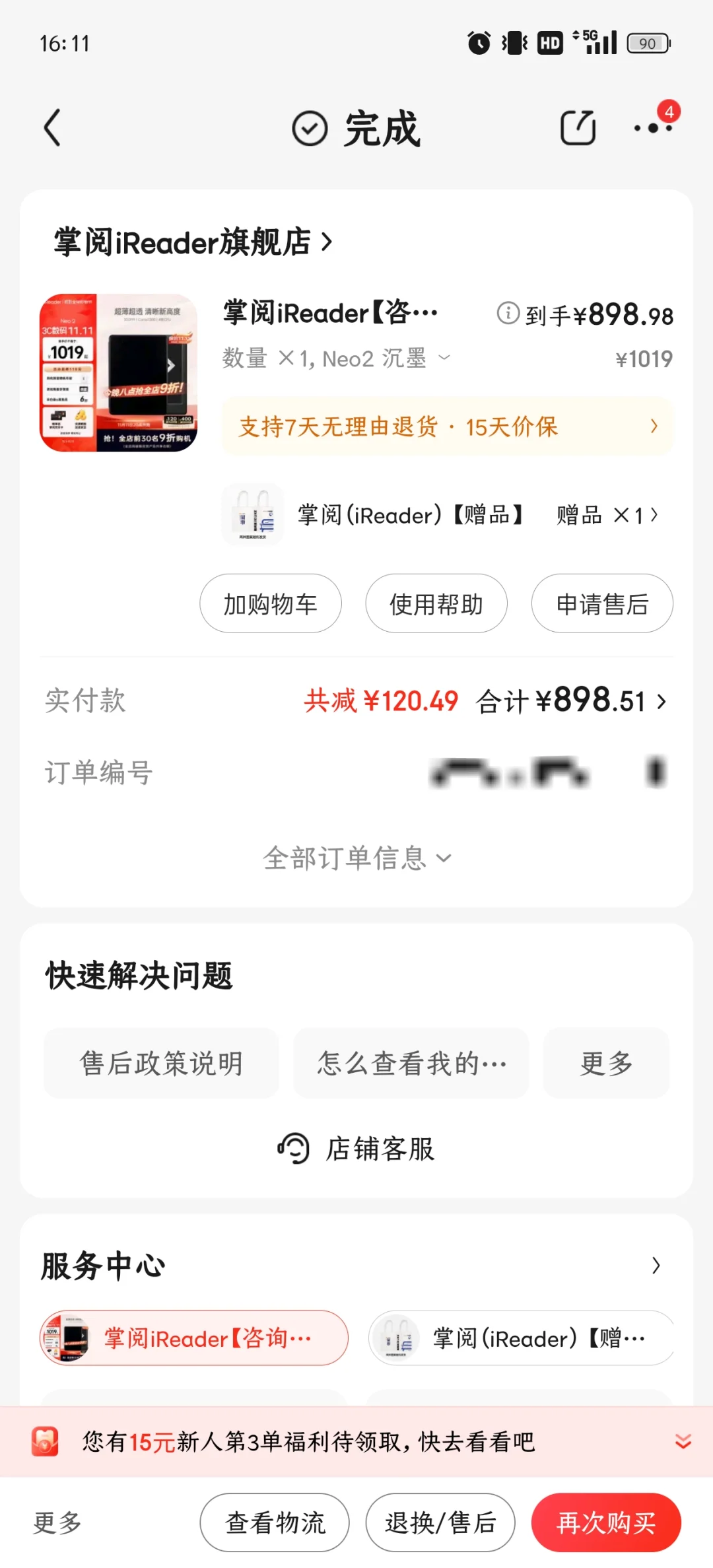Share this order via the share icon
This screenshot has height=1568, width=713.
pos(578,127)
